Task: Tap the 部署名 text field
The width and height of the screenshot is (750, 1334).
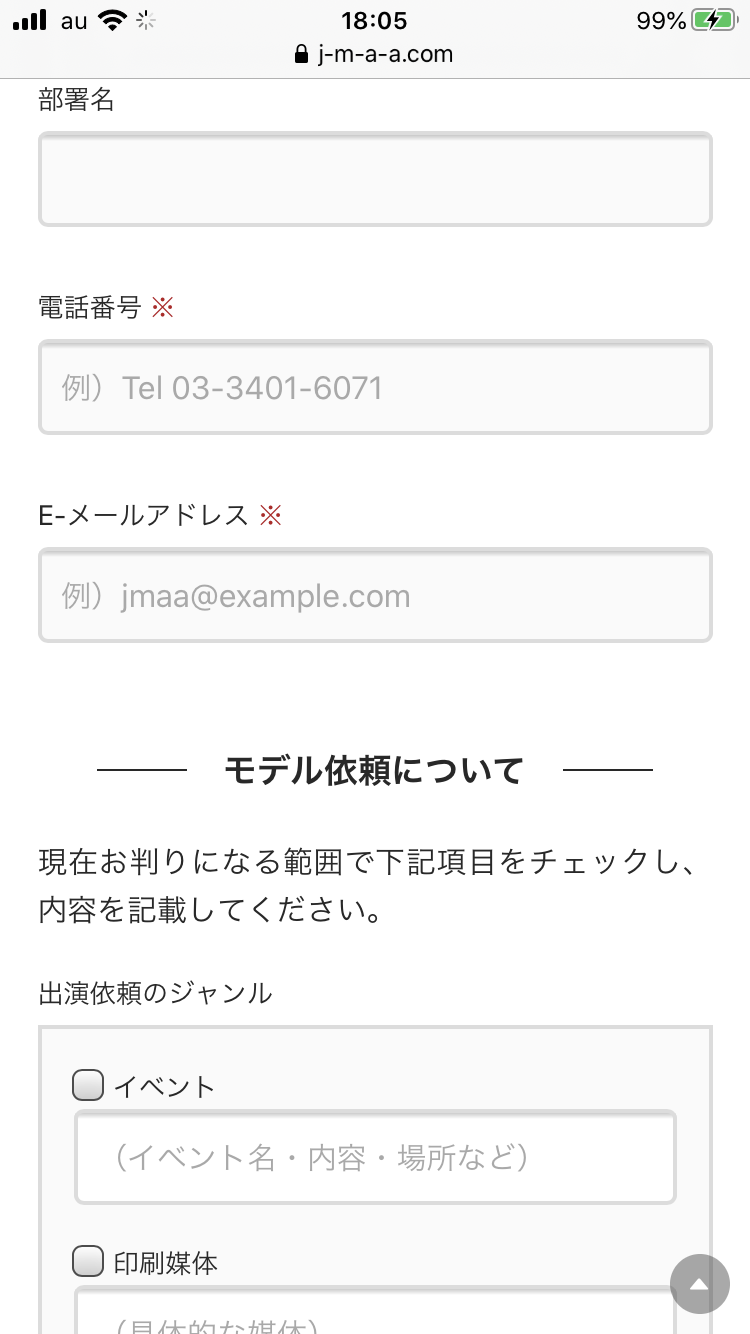Action: tap(375, 179)
